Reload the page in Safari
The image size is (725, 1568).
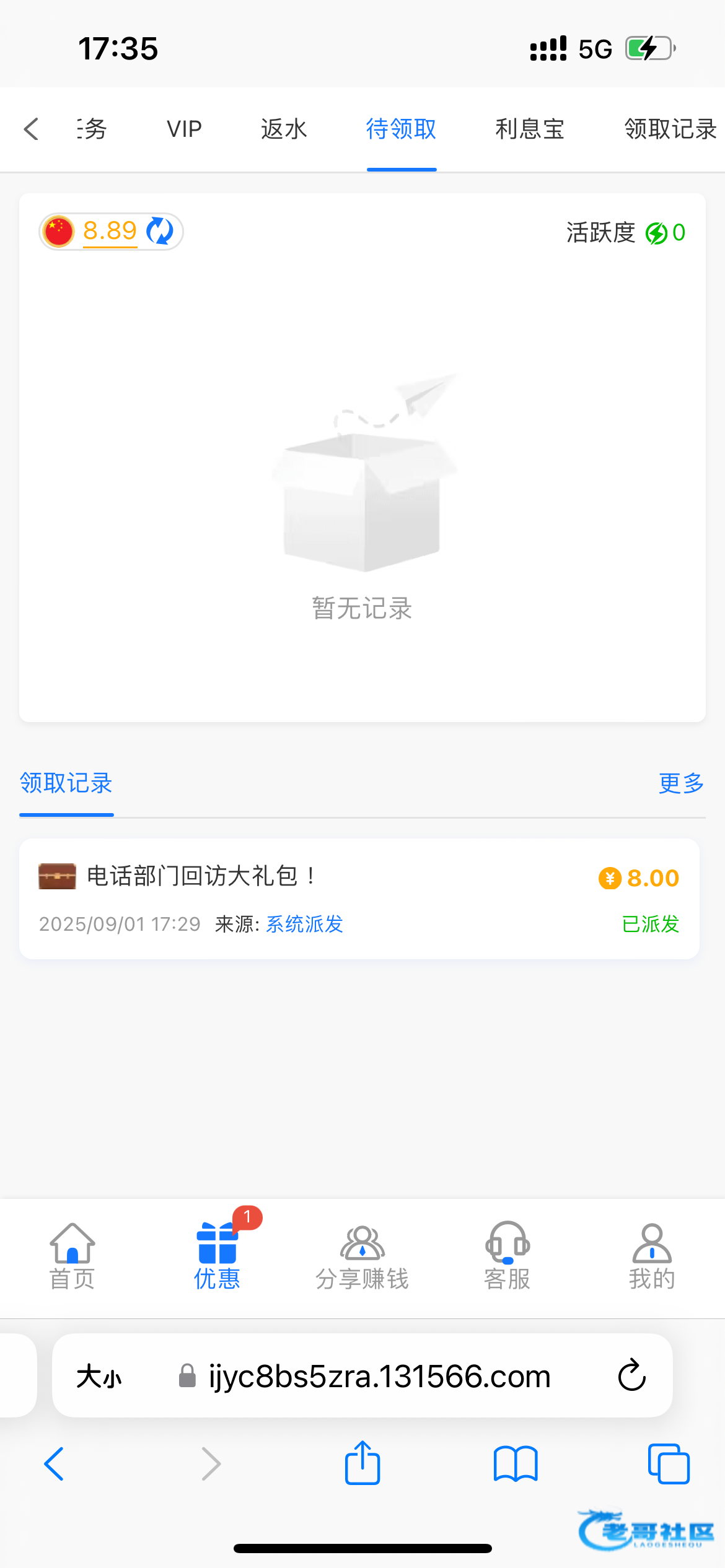click(x=631, y=1376)
